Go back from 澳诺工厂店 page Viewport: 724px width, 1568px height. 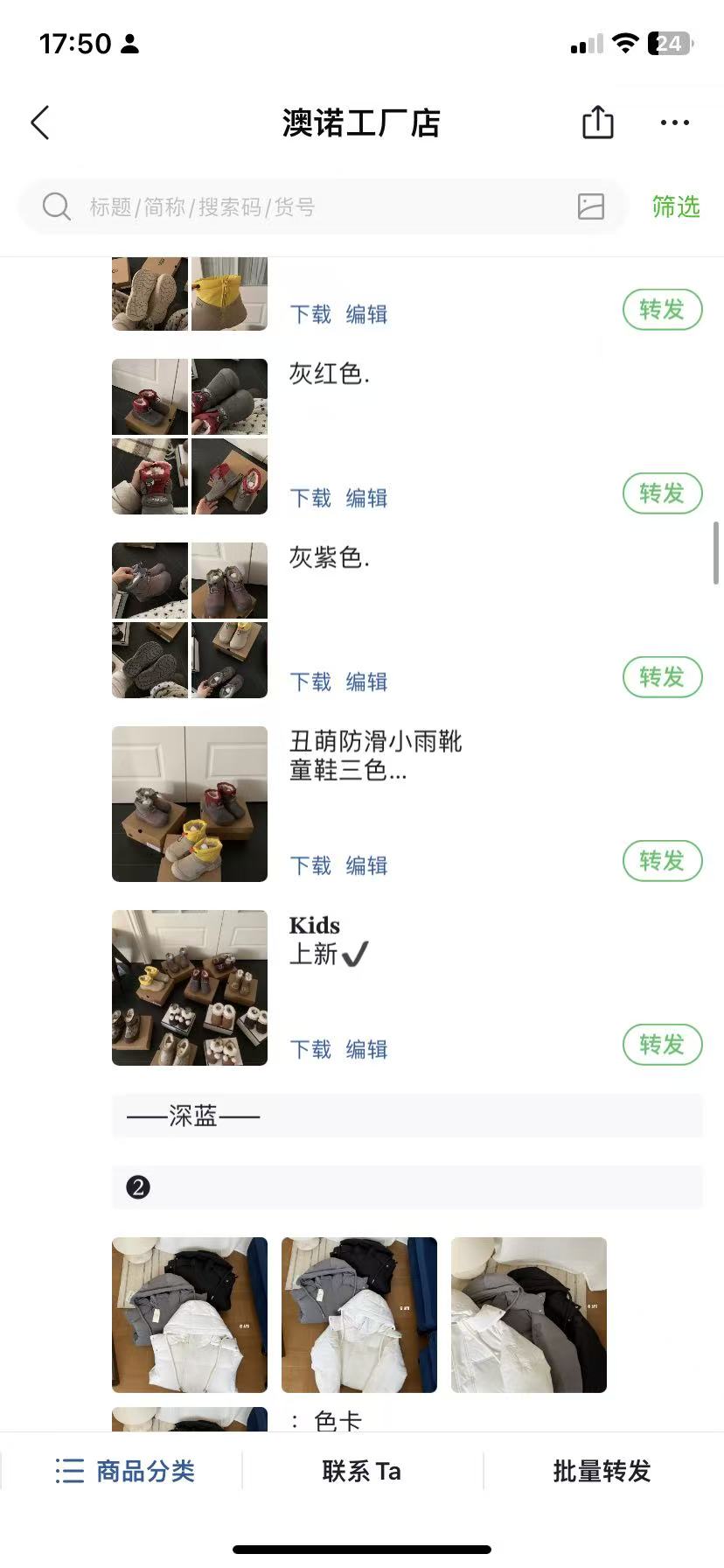tap(40, 122)
